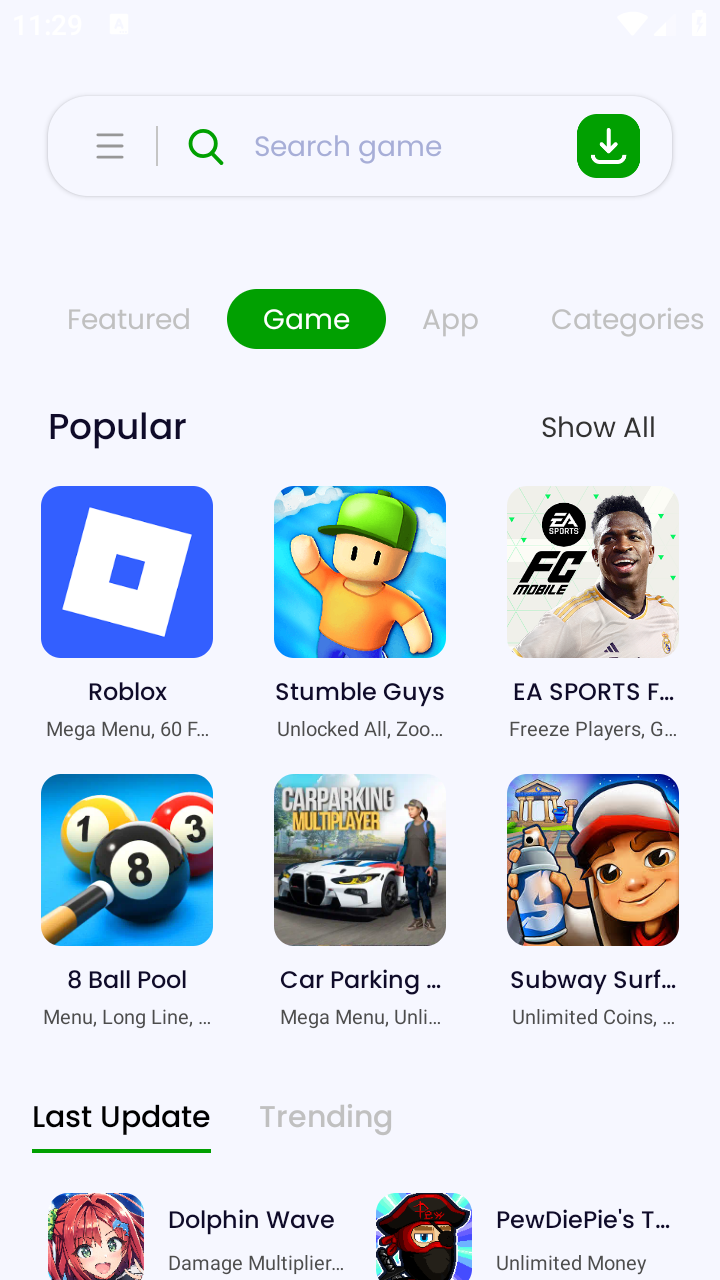Select the Last Update tab
Image resolution: width=720 pixels, height=1280 pixels.
121,1117
